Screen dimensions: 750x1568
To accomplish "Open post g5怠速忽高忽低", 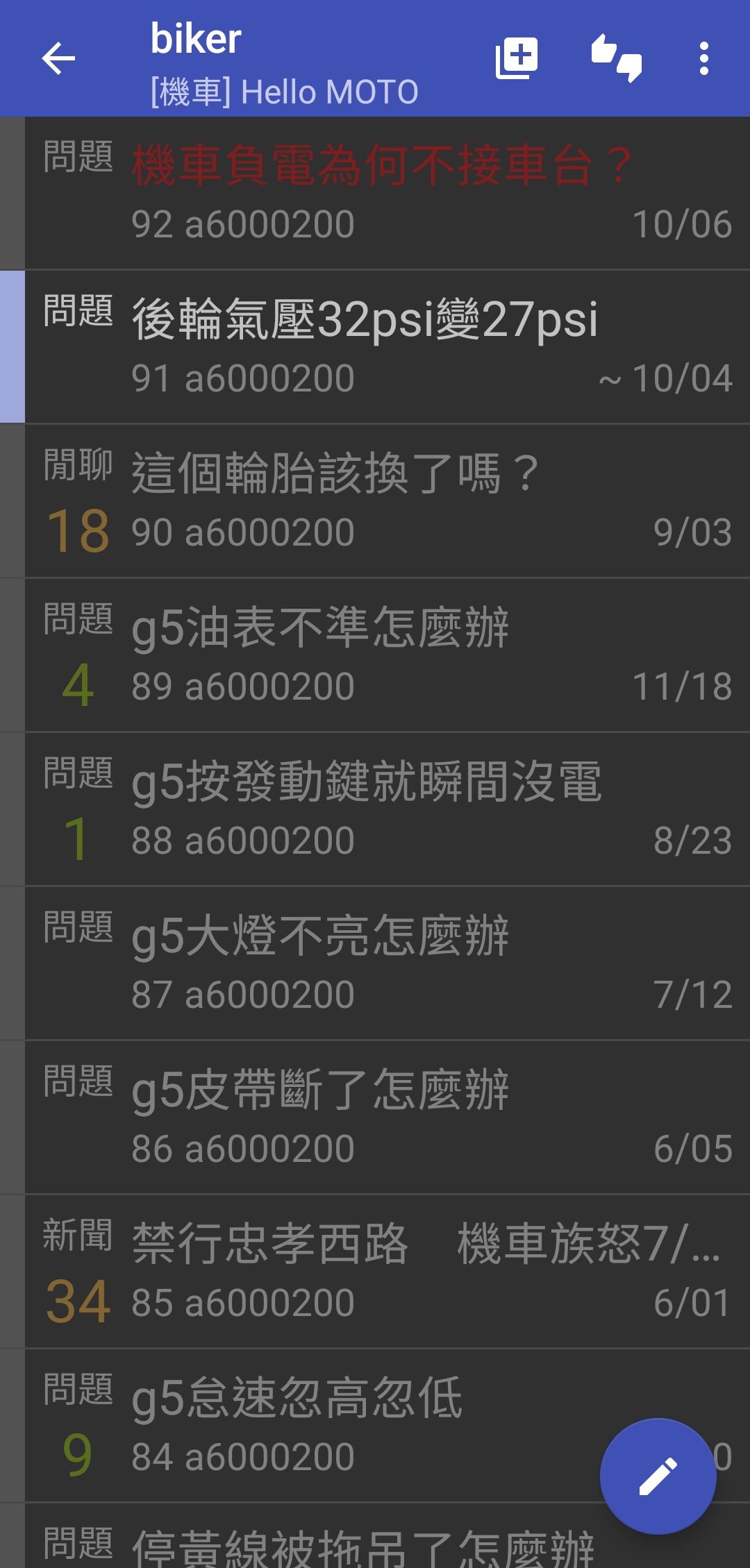I will 375,1426.
